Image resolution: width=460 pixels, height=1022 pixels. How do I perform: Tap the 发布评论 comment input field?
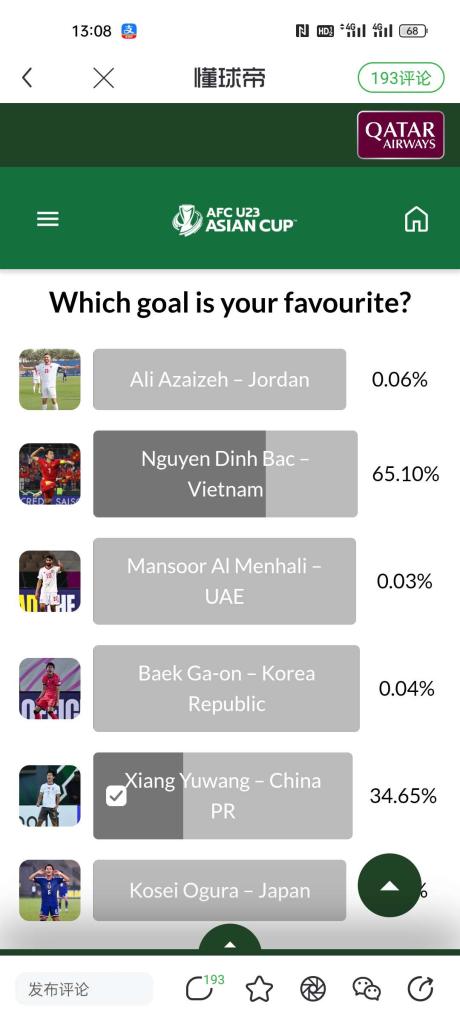84,989
